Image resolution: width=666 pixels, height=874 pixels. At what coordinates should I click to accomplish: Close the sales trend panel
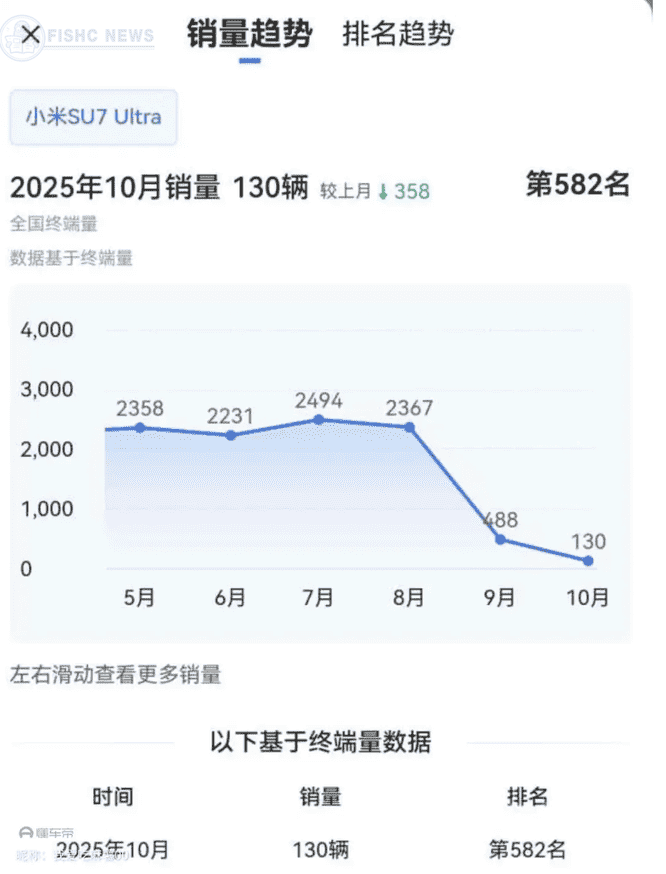31,35
